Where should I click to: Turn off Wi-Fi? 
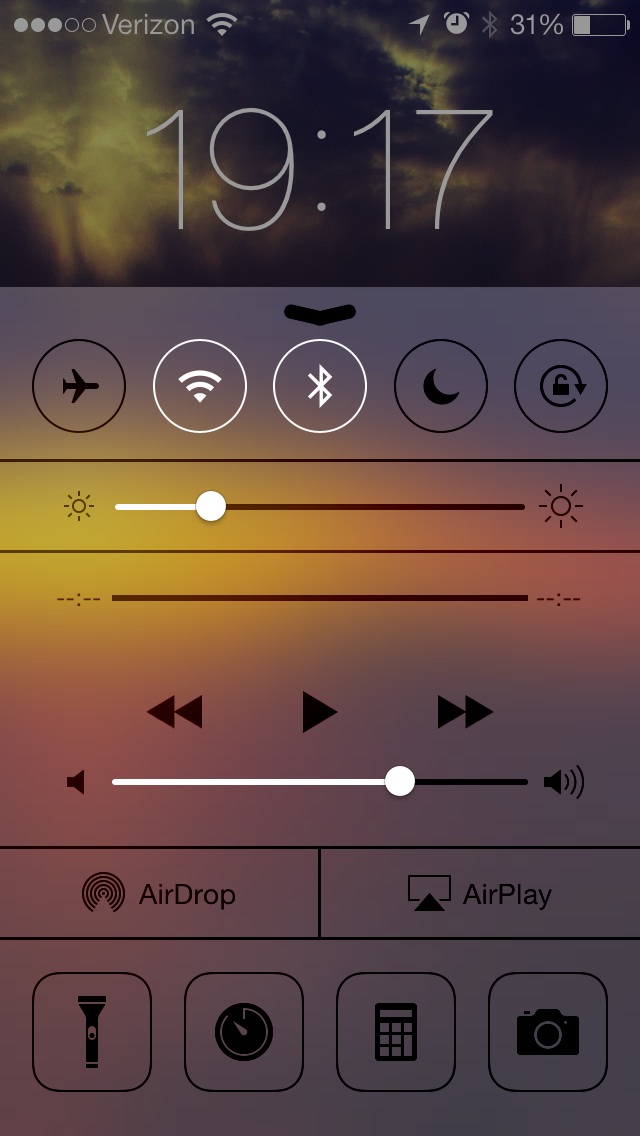[200, 386]
